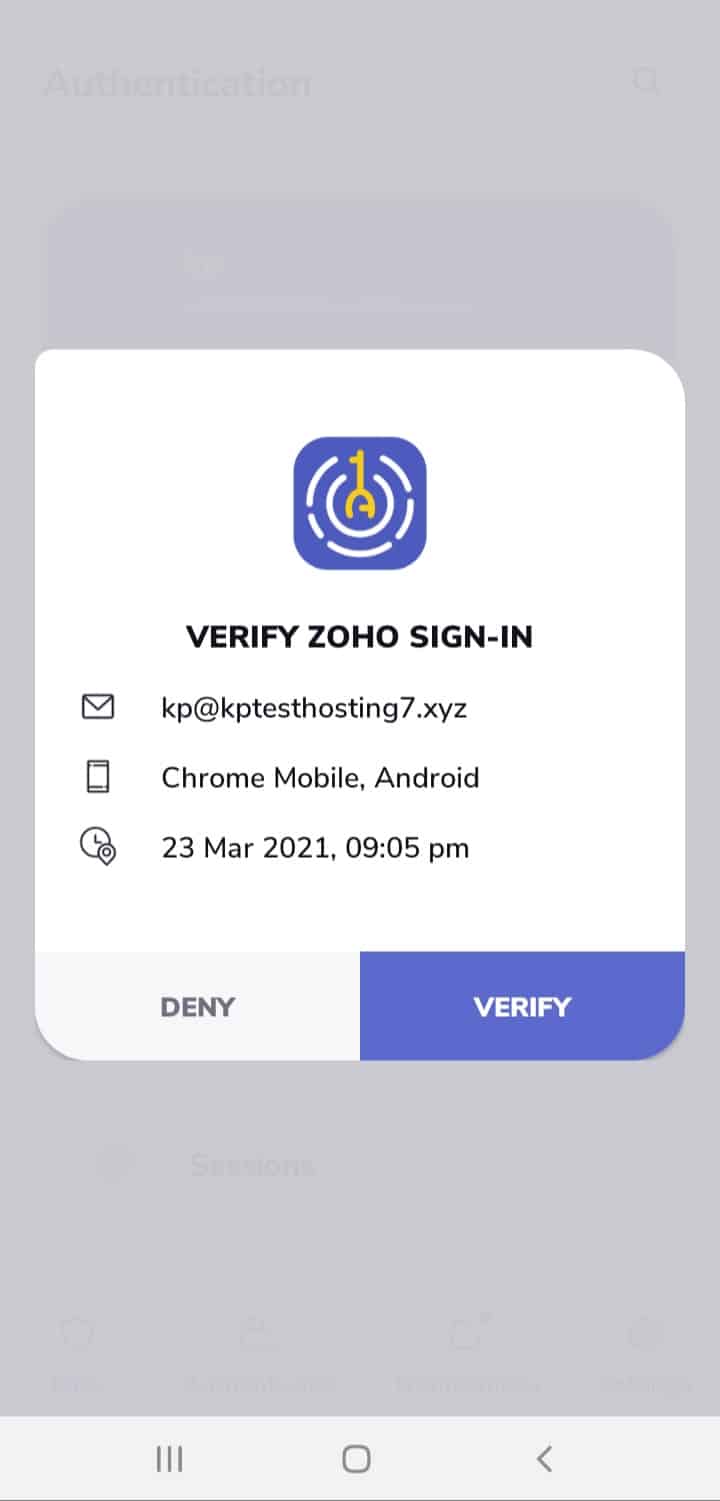Screen dimensions: 720x1501
Task: Open recent apps from the navigation bar
Action: point(169,1459)
